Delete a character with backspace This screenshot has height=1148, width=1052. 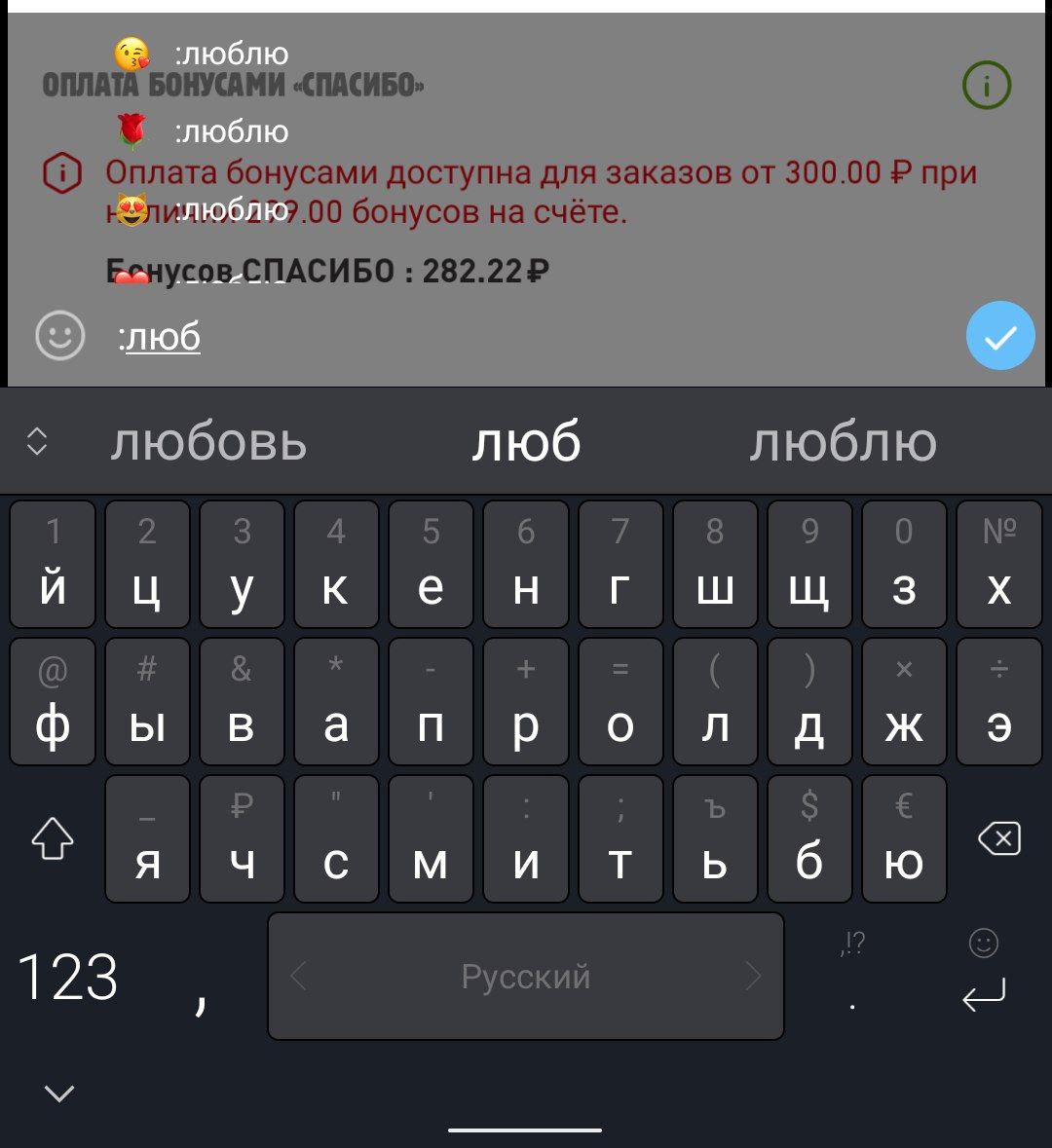click(x=999, y=838)
